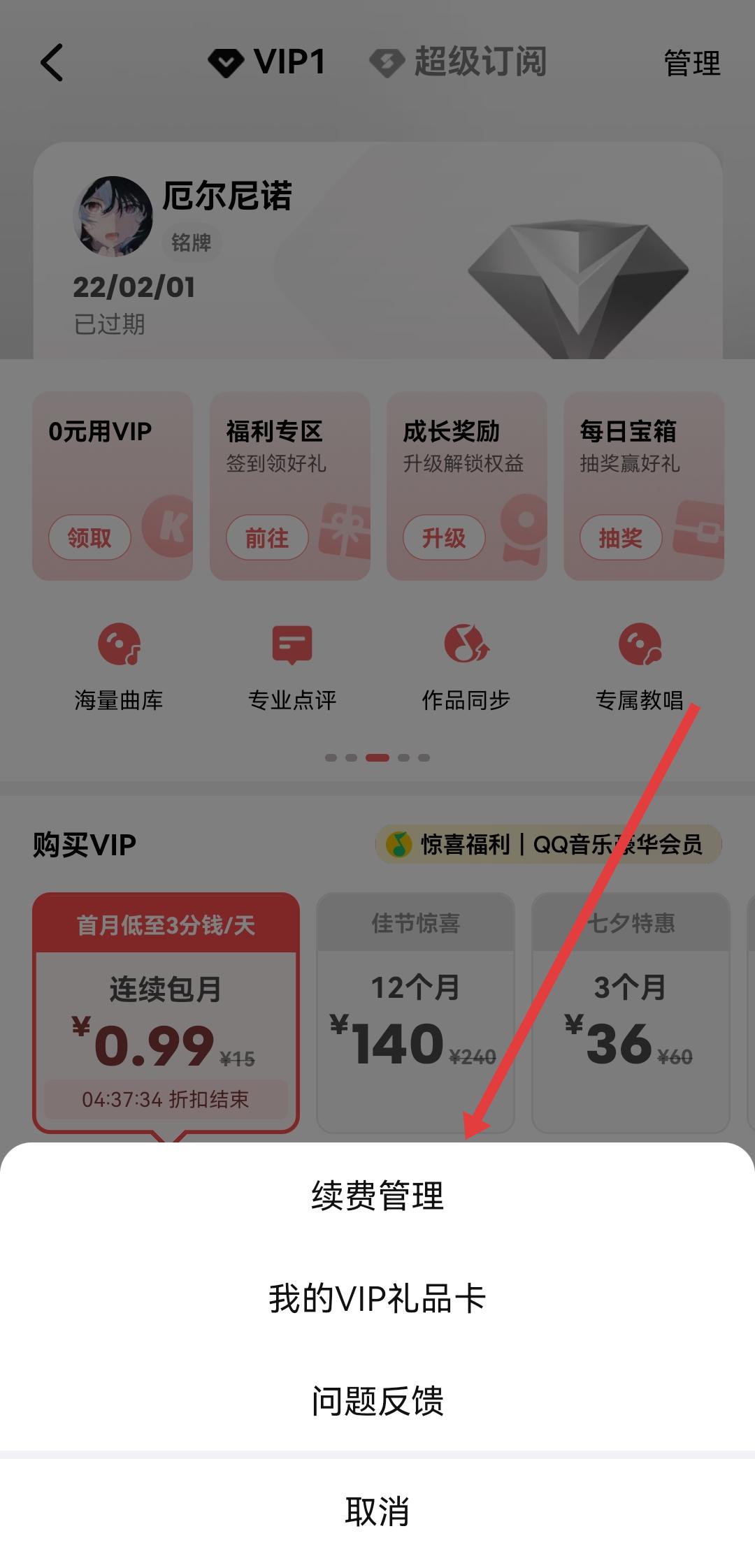Tap 取消 to dismiss the sheet
The width and height of the screenshot is (755, 1568).
(x=377, y=1511)
